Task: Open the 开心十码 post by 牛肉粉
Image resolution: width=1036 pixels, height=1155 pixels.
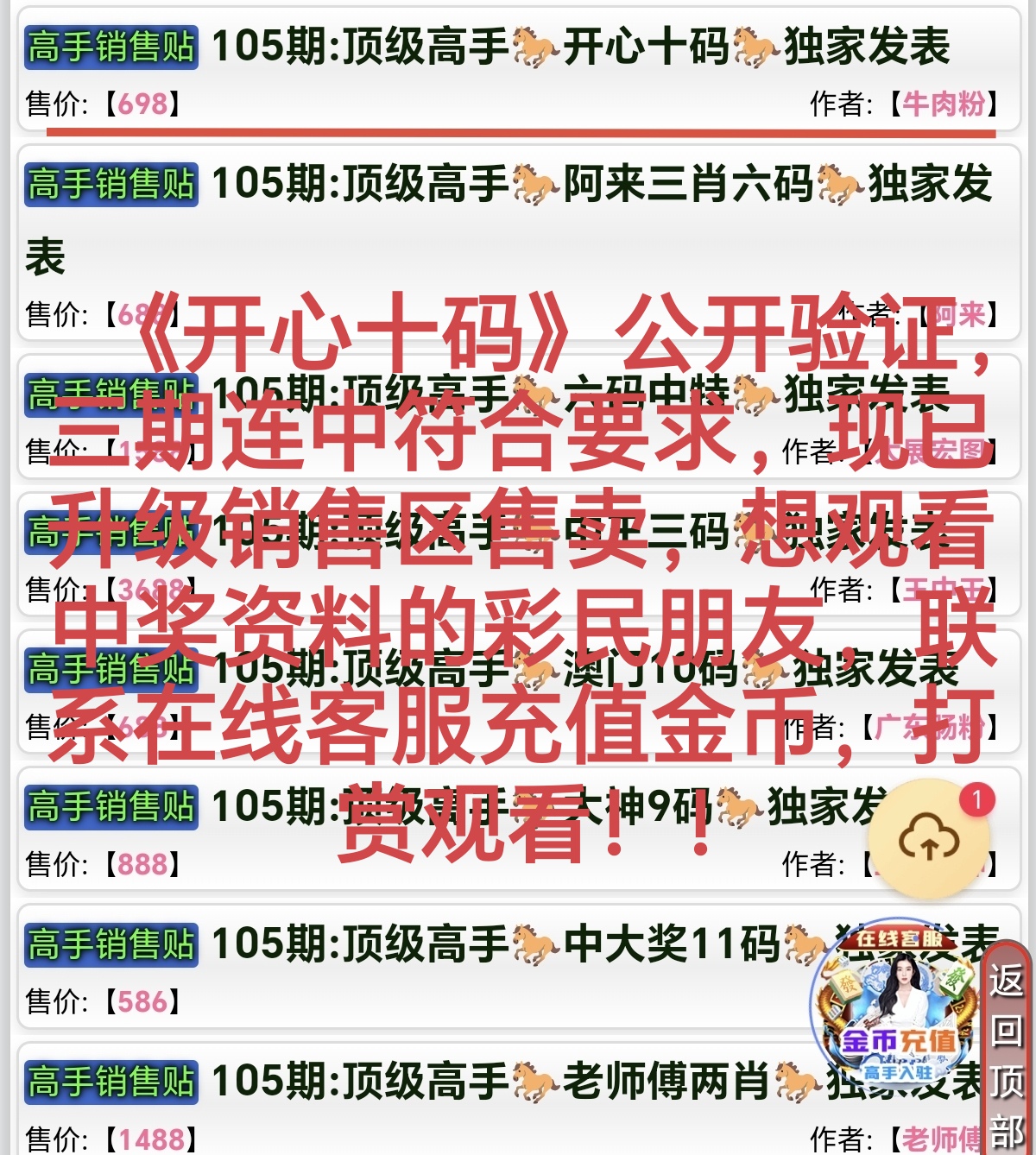Action: pyautogui.click(x=580, y=47)
